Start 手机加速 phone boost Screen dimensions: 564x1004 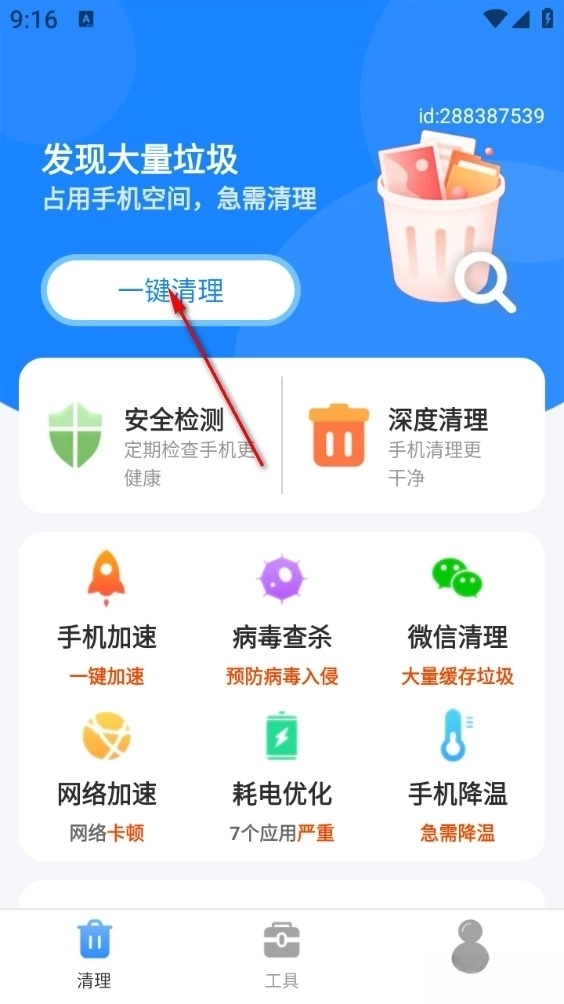pos(107,618)
